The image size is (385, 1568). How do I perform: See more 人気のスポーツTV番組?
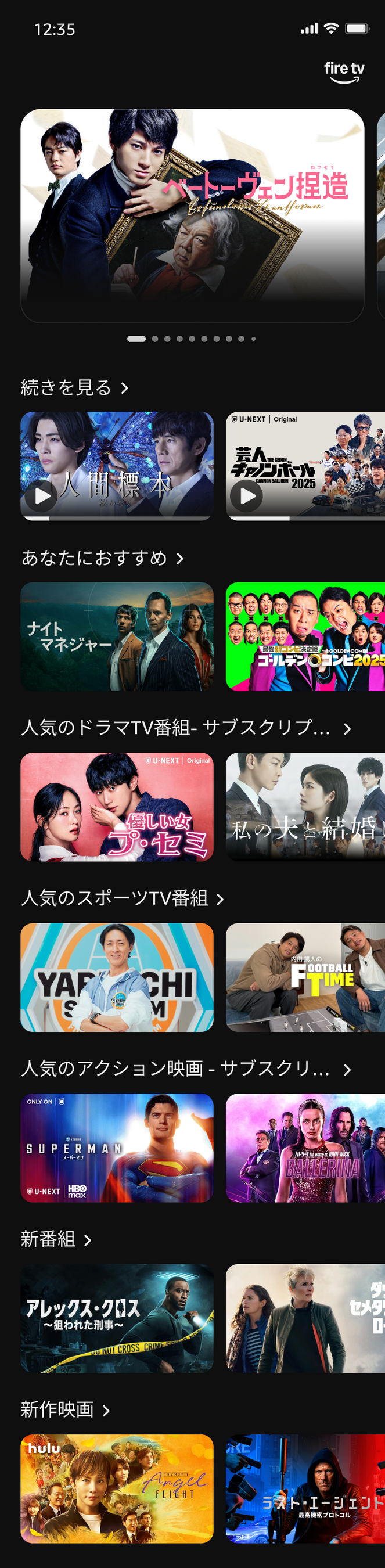click(123, 898)
